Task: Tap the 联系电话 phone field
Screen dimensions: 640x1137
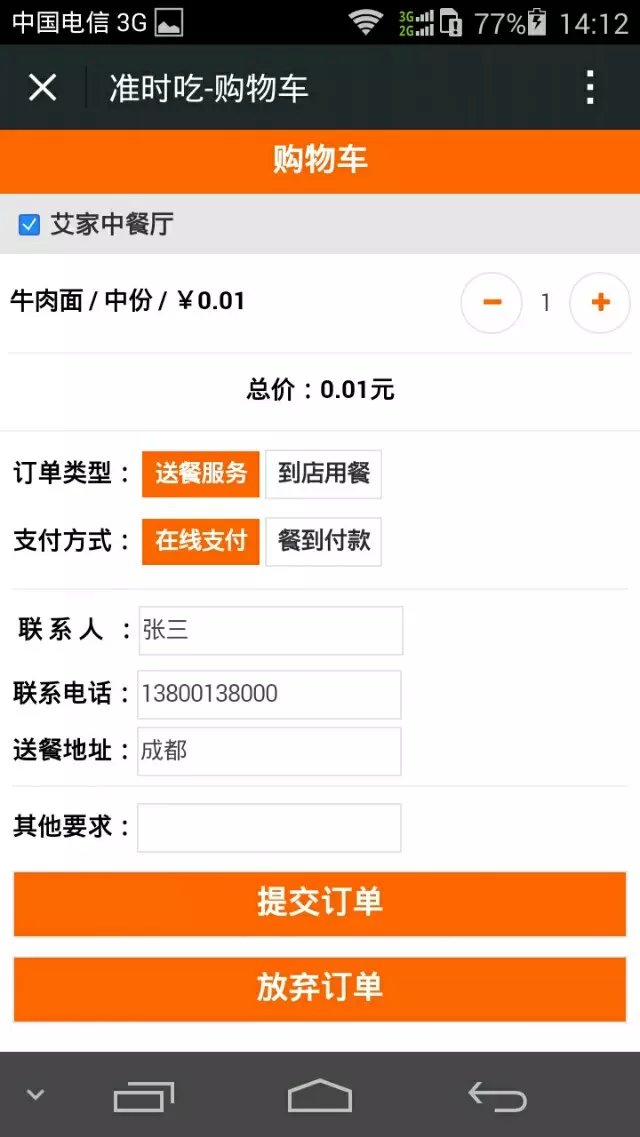Action: (269, 694)
